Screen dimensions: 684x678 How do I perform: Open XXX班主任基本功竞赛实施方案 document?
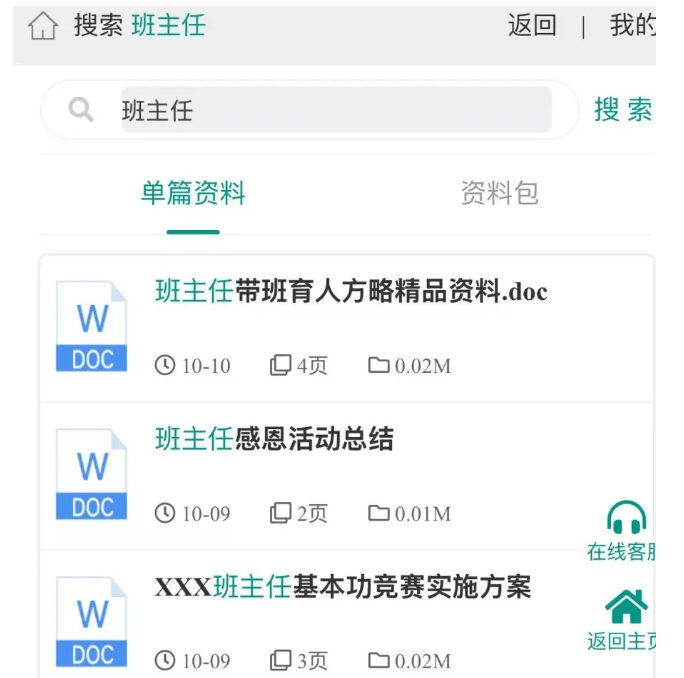pos(343,587)
